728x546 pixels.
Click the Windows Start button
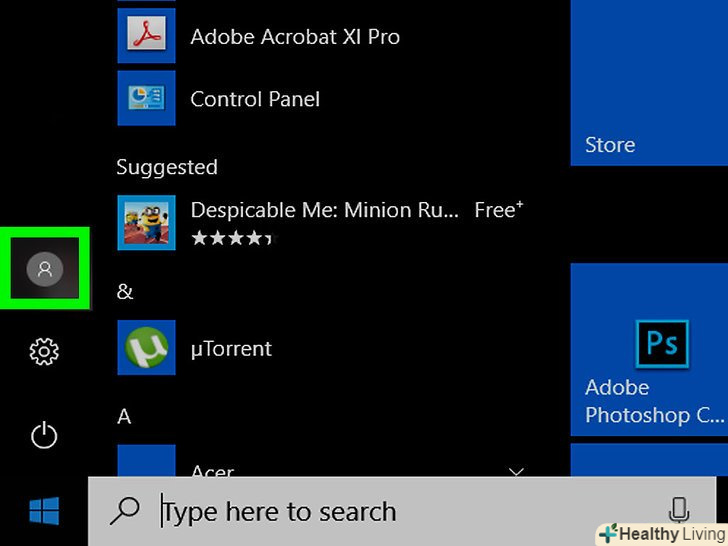click(x=44, y=512)
